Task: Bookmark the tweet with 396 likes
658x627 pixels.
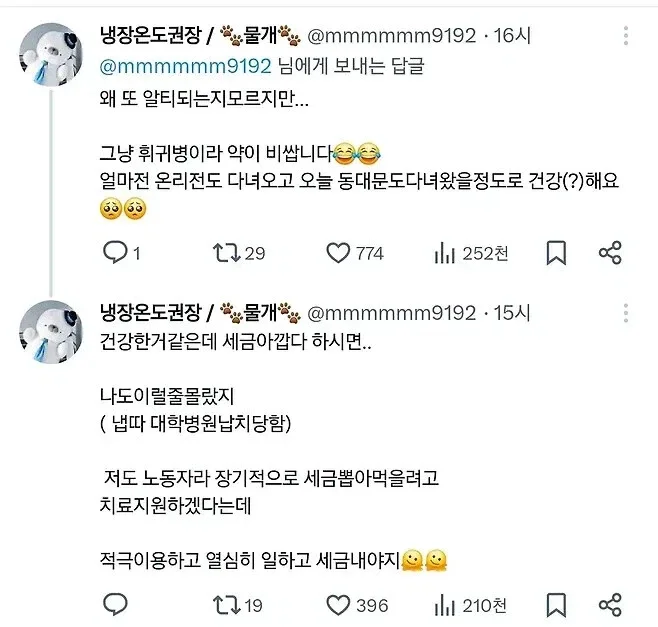Action: point(558,604)
